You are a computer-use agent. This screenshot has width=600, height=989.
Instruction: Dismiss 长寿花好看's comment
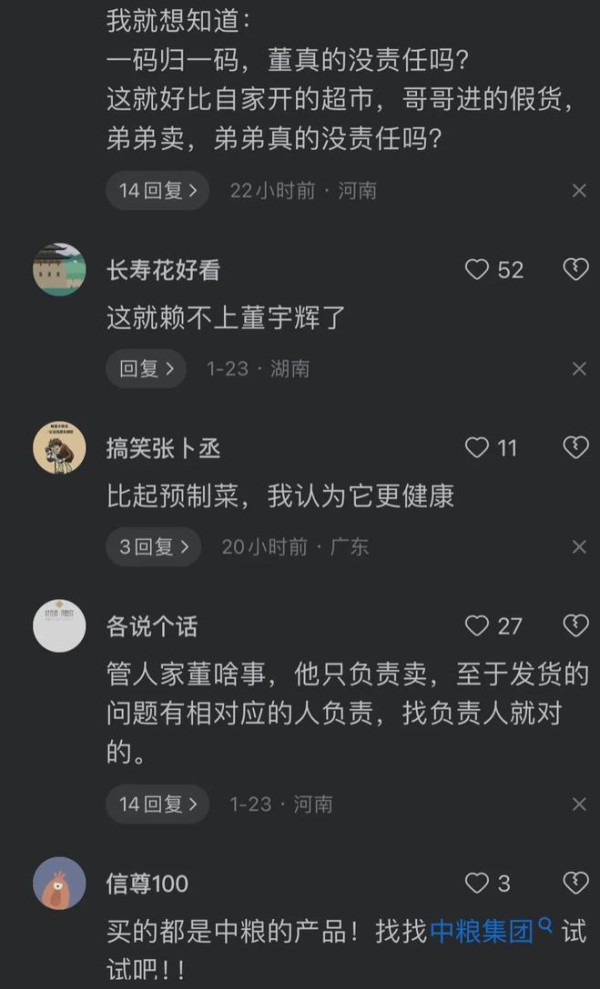pyautogui.click(x=579, y=369)
